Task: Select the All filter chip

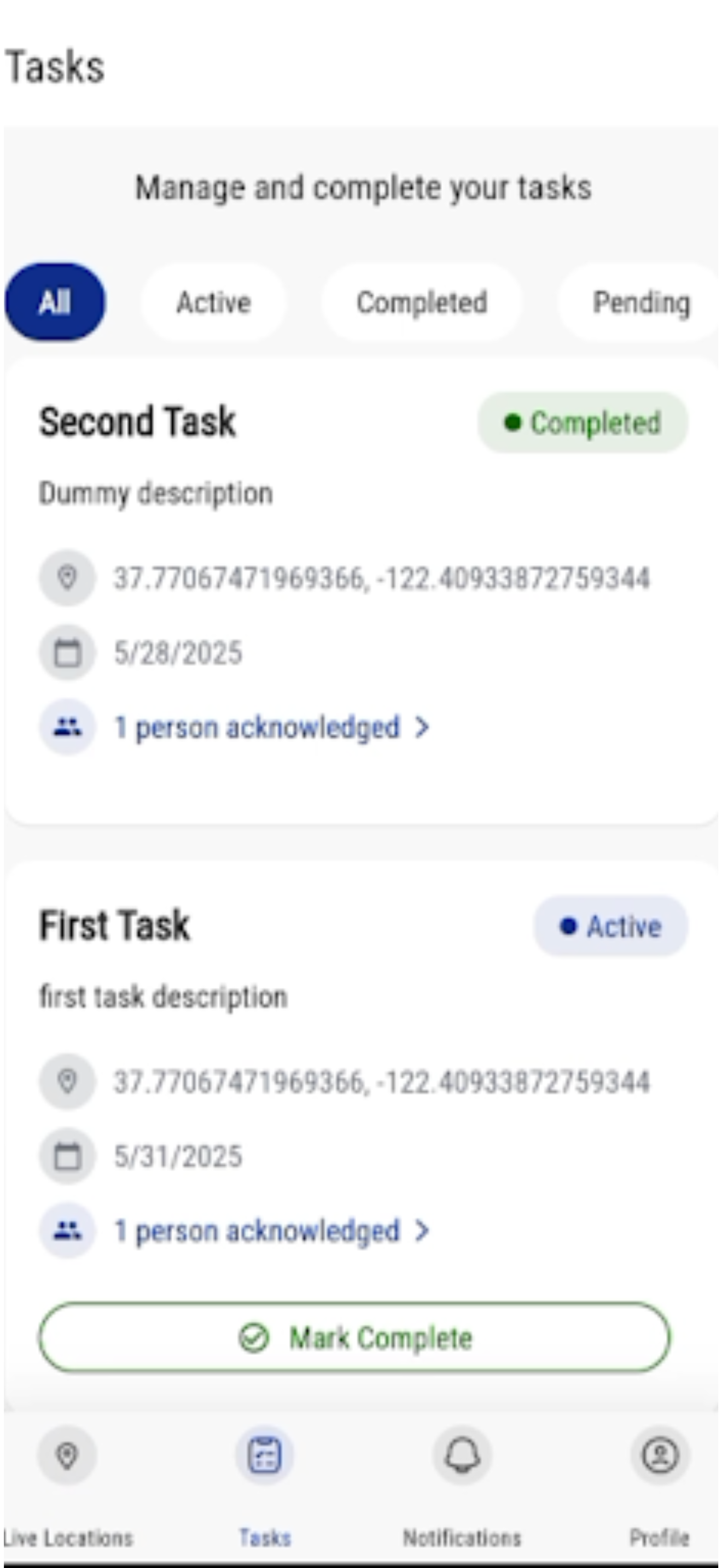Action: point(55,302)
